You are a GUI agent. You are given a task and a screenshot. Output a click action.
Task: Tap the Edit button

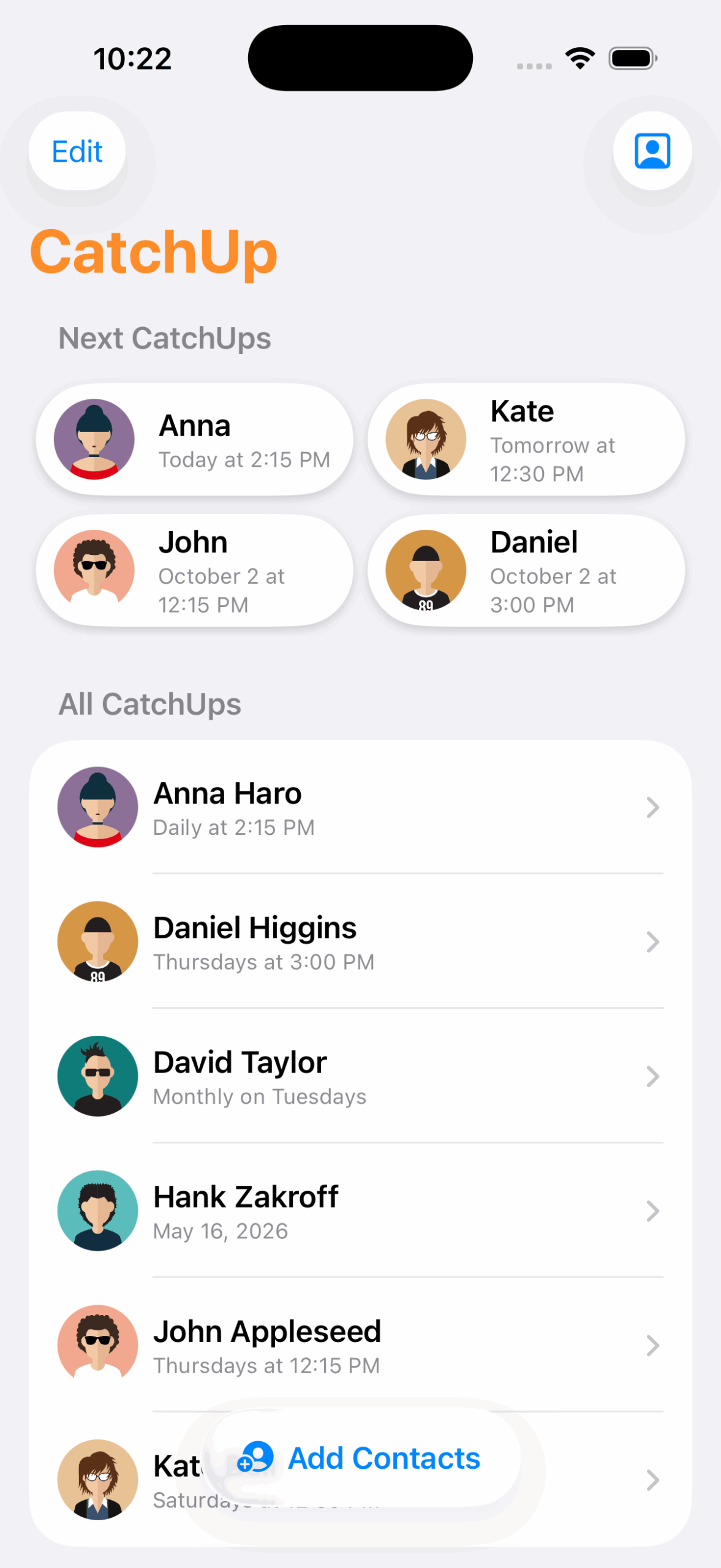pyautogui.click(x=77, y=151)
